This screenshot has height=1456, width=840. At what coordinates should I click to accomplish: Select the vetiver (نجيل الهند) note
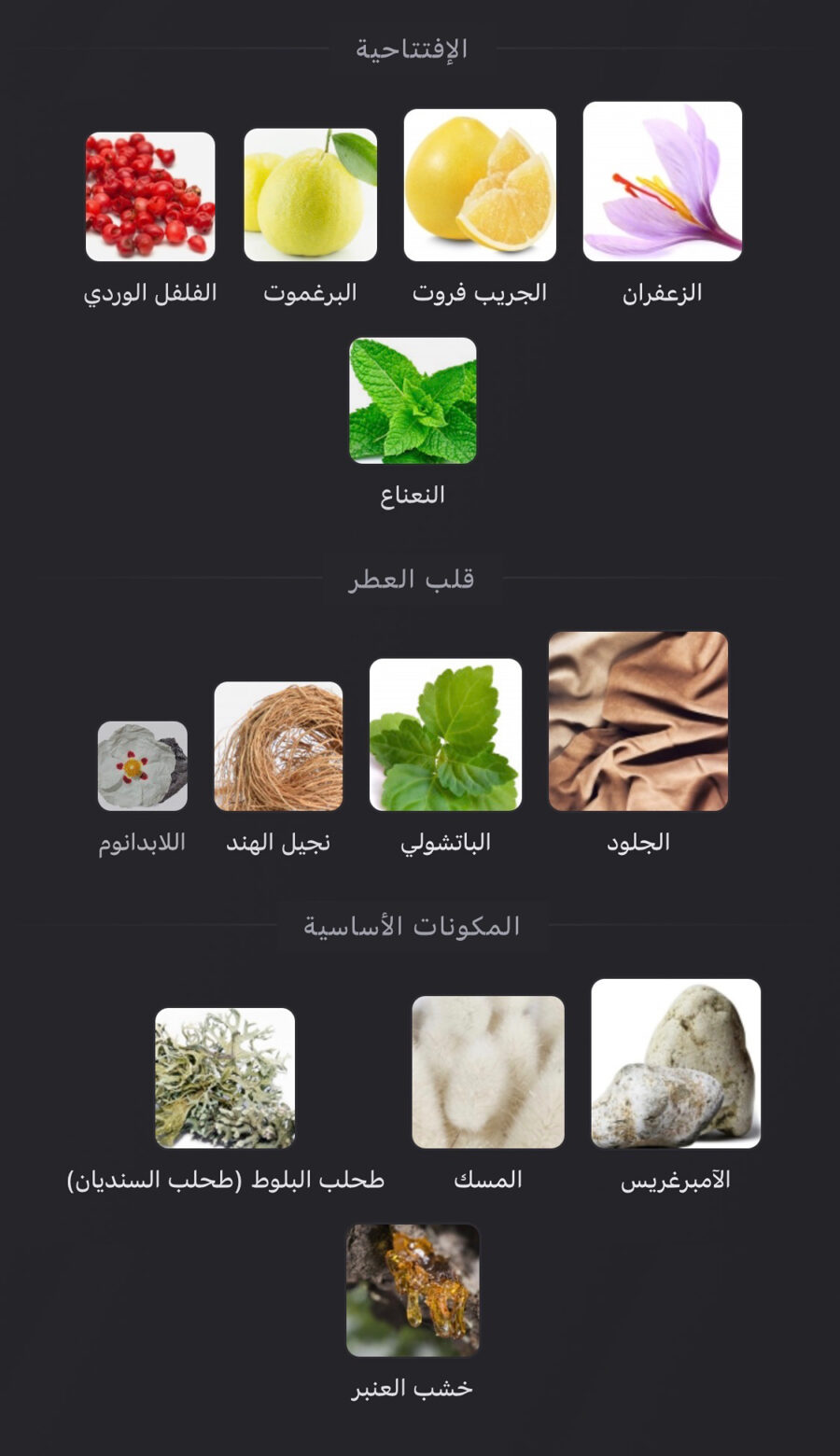point(278,747)
